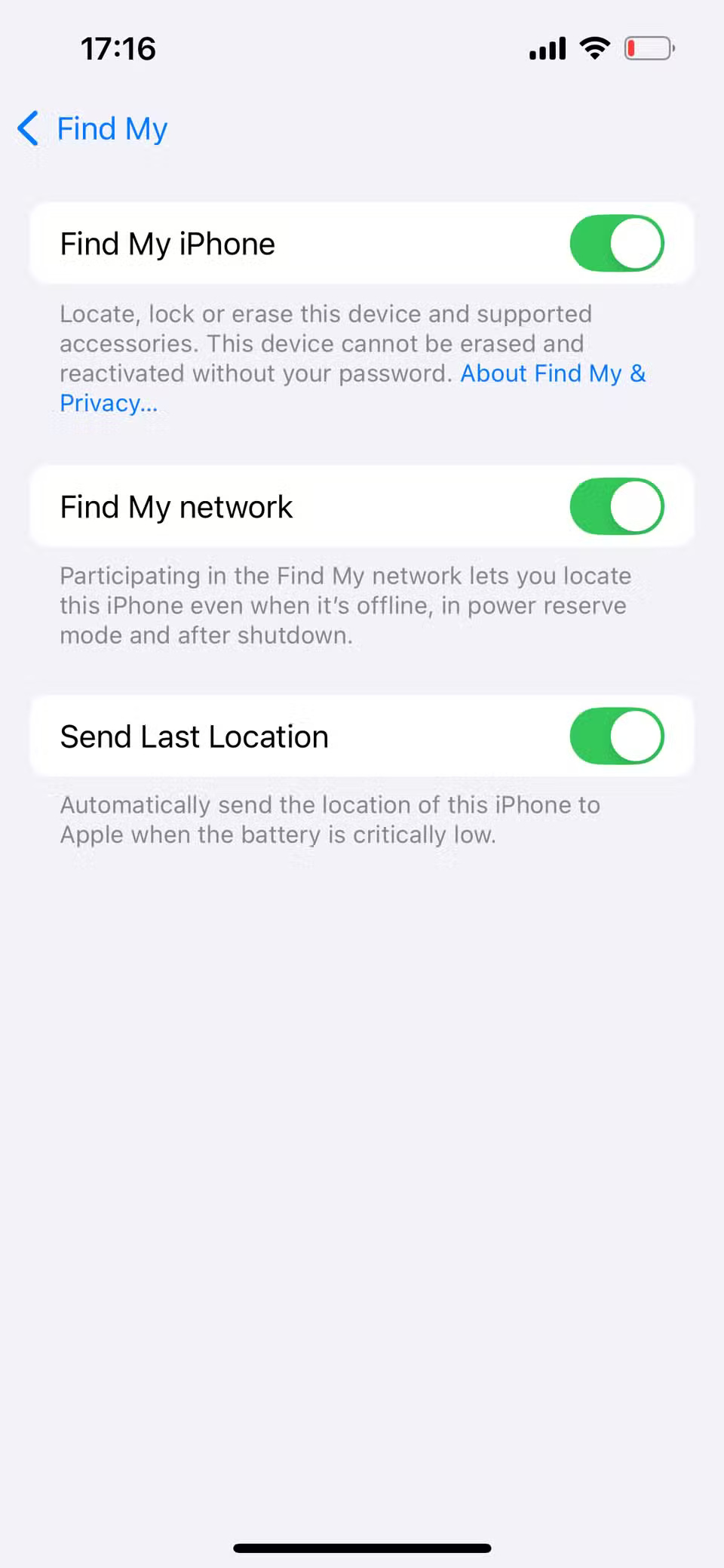Tap the Send Last Location description text
The height and width of the screenshot is (1568, 724).
click(330, 819)
